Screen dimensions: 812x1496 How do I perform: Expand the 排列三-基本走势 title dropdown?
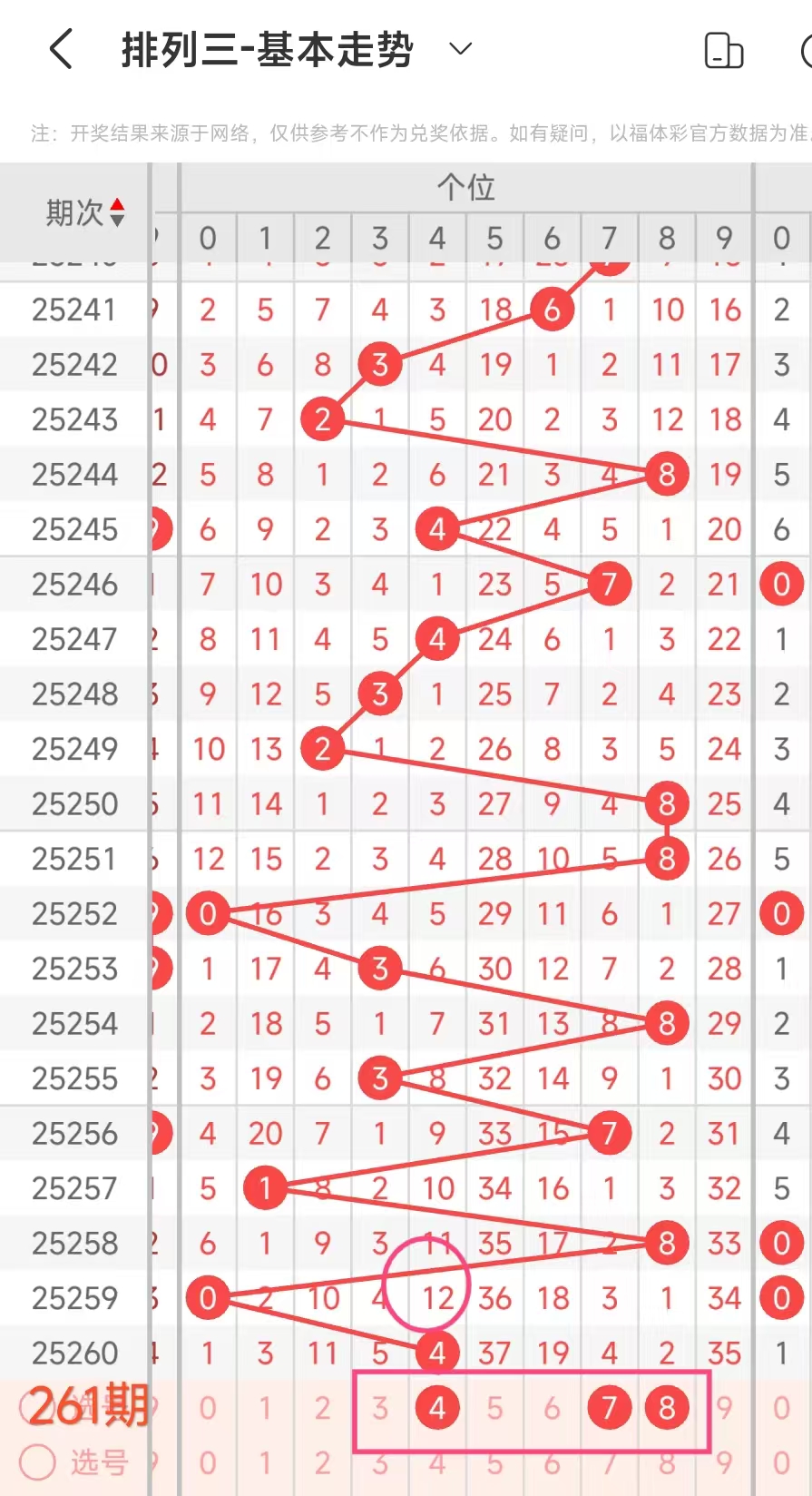coord(461,49)
